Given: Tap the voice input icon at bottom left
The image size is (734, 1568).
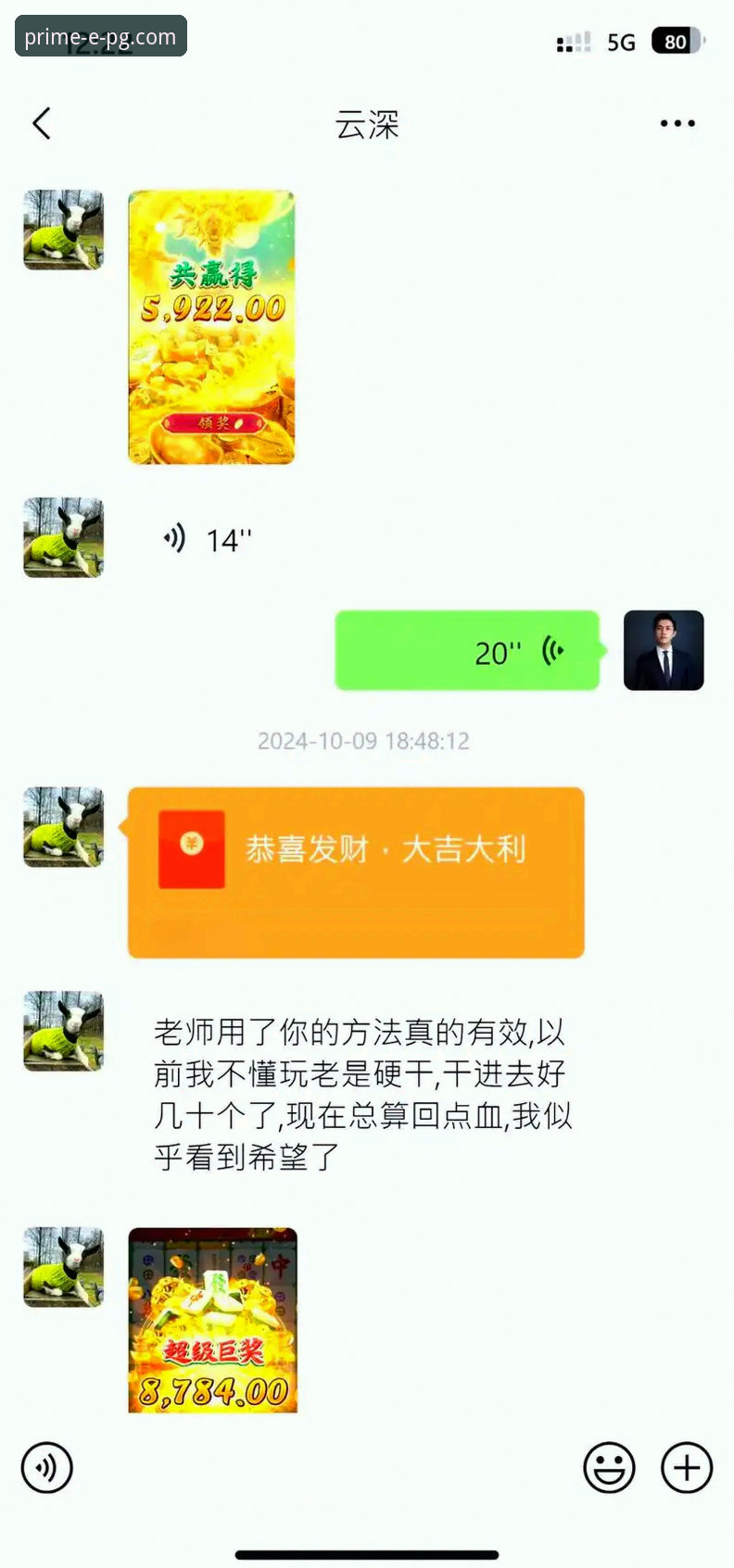Looking at the screenshot, I should (x=46, y=1467).
